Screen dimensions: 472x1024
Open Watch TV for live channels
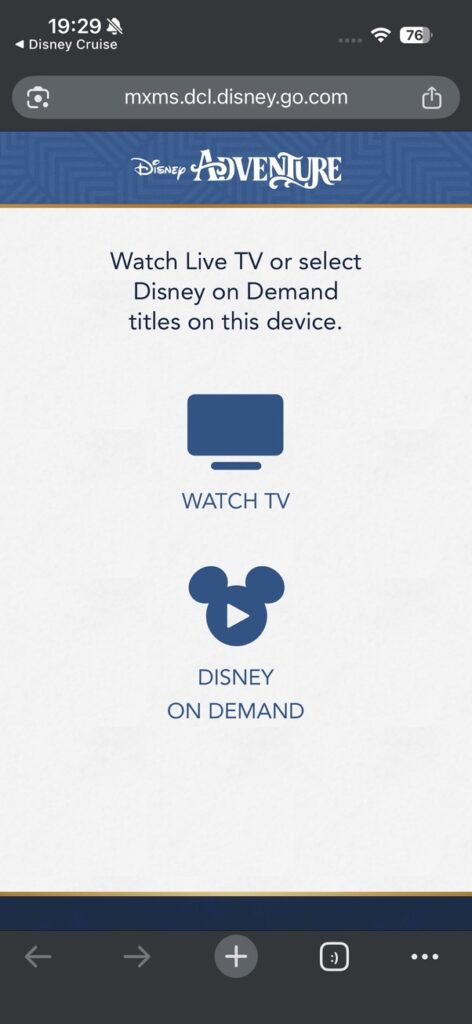(236, 452)
